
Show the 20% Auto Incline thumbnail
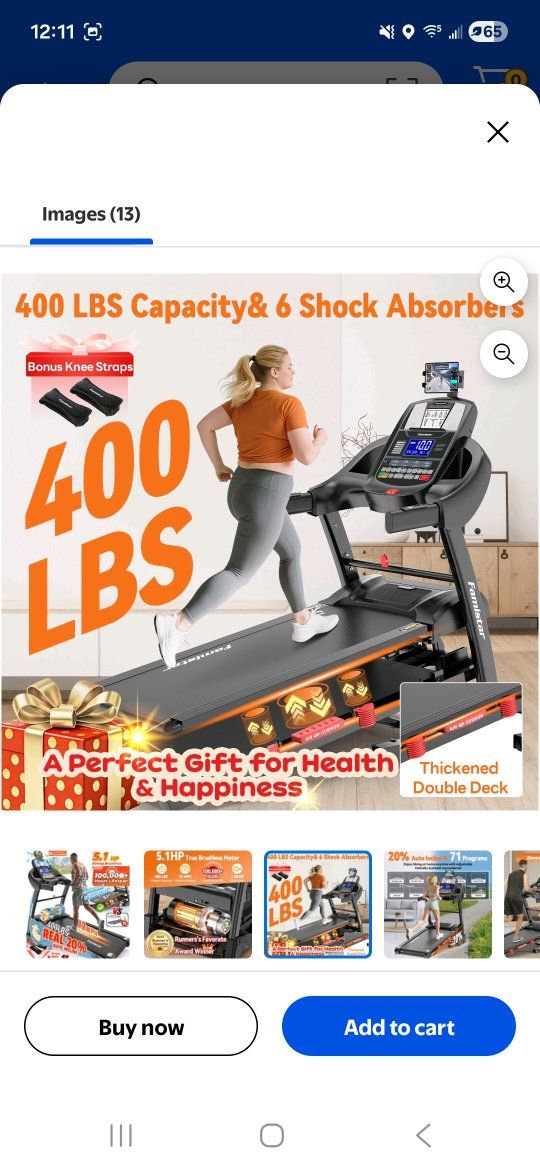point(438,904)
